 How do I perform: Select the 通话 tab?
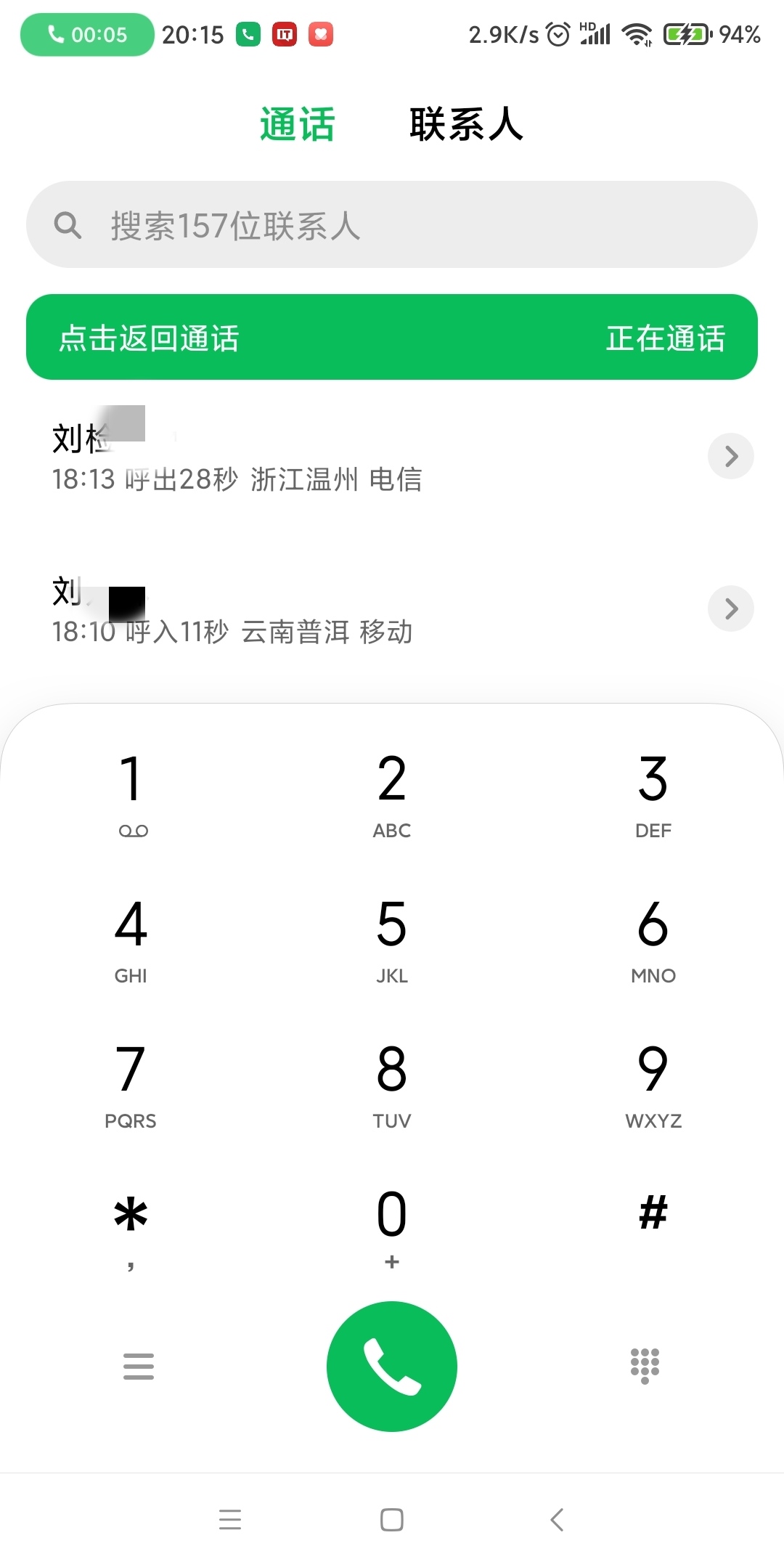click(298, 123)
